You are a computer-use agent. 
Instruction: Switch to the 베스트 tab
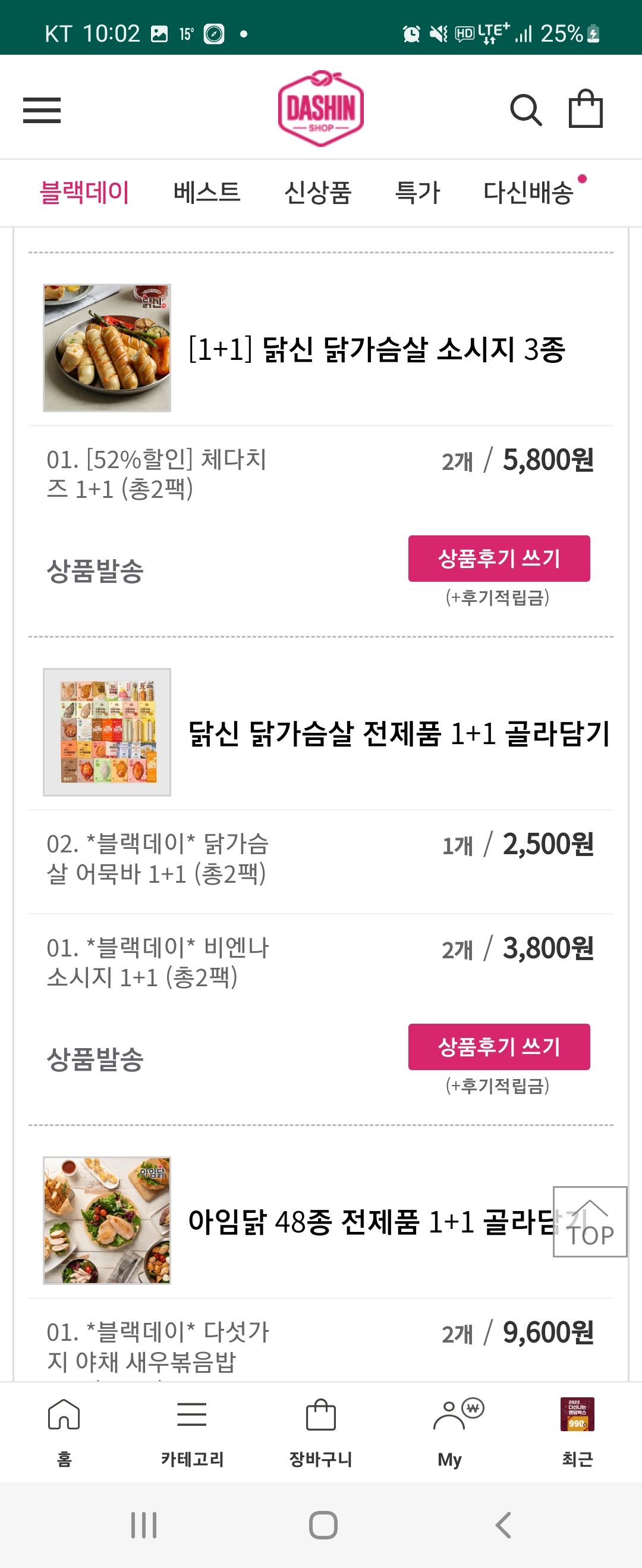tap(207, 192)
